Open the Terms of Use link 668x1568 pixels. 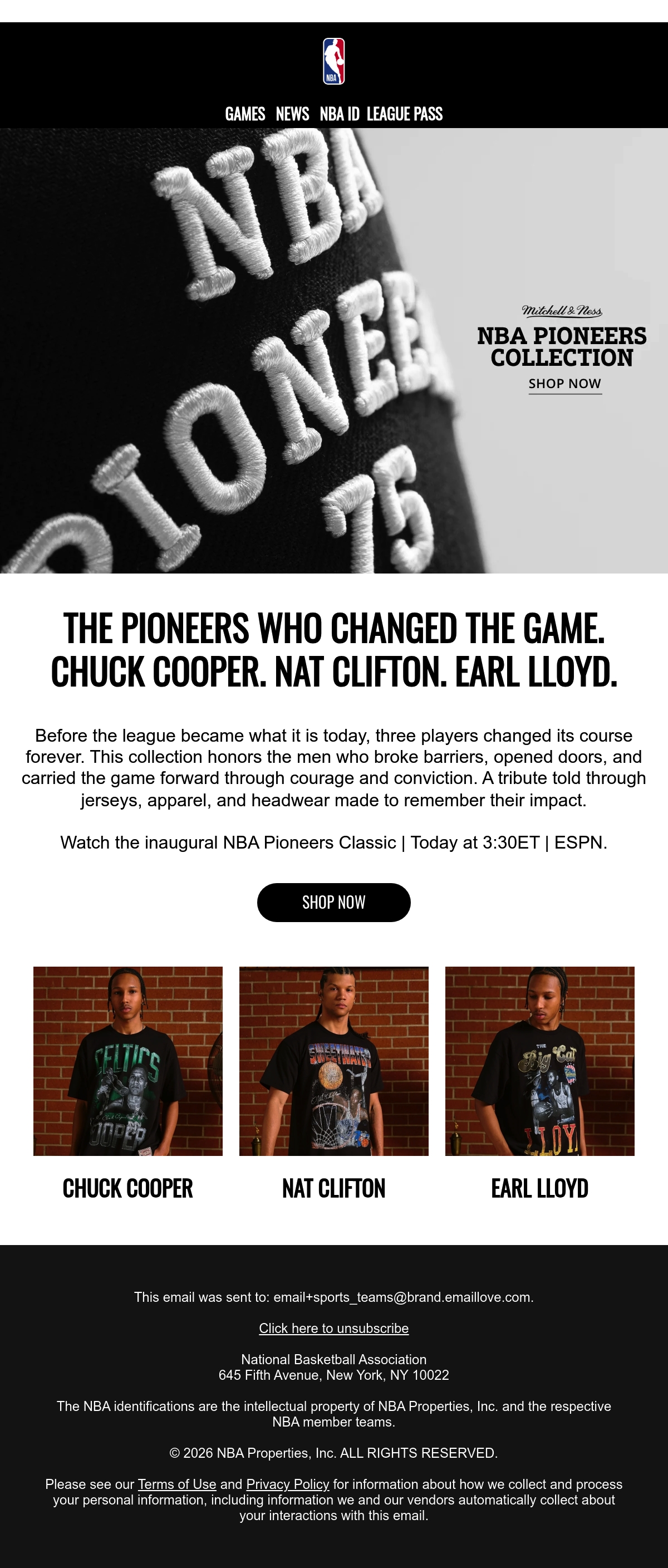click(177, 1484)
